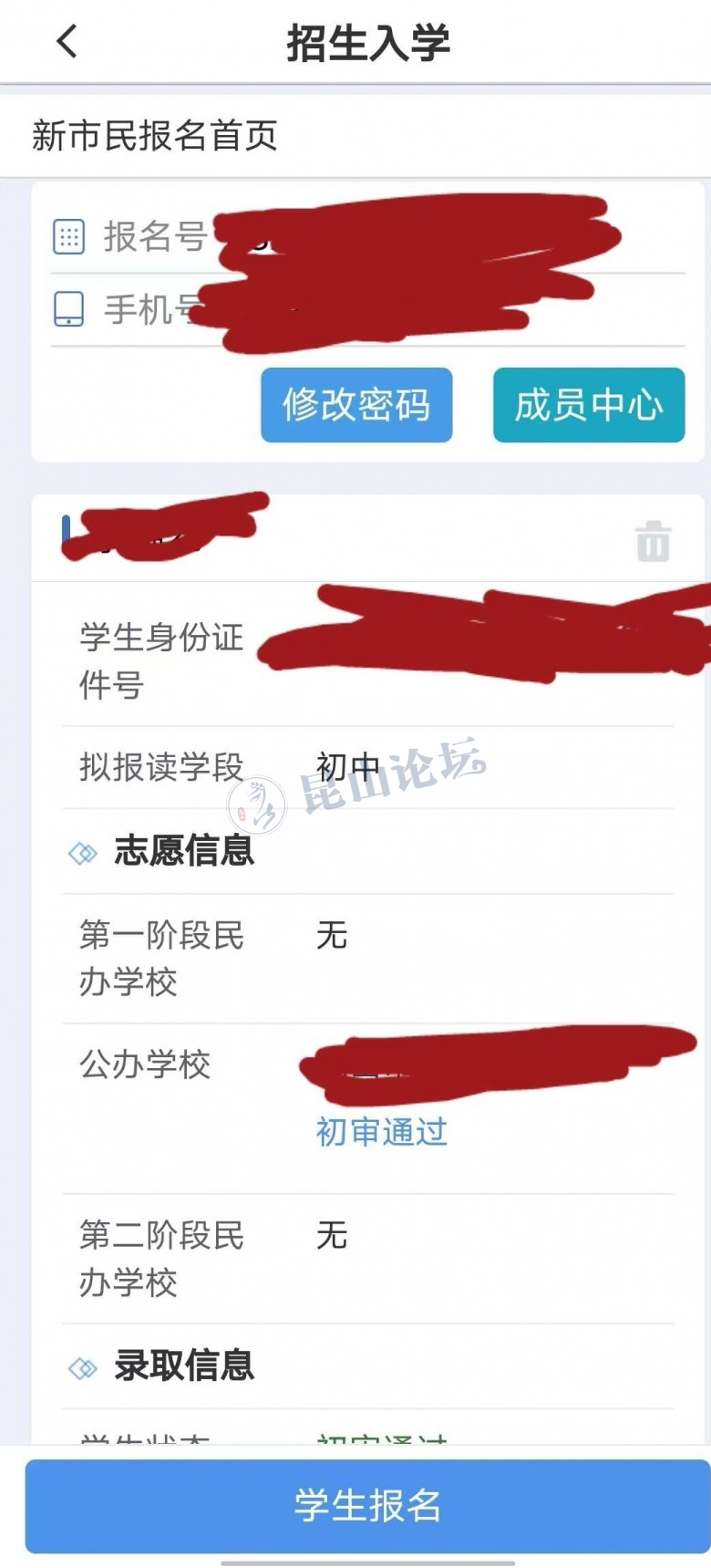The height and width of the screenshot is (1568, 711).
Task: Open 成员中心
Action: point(589,405)
